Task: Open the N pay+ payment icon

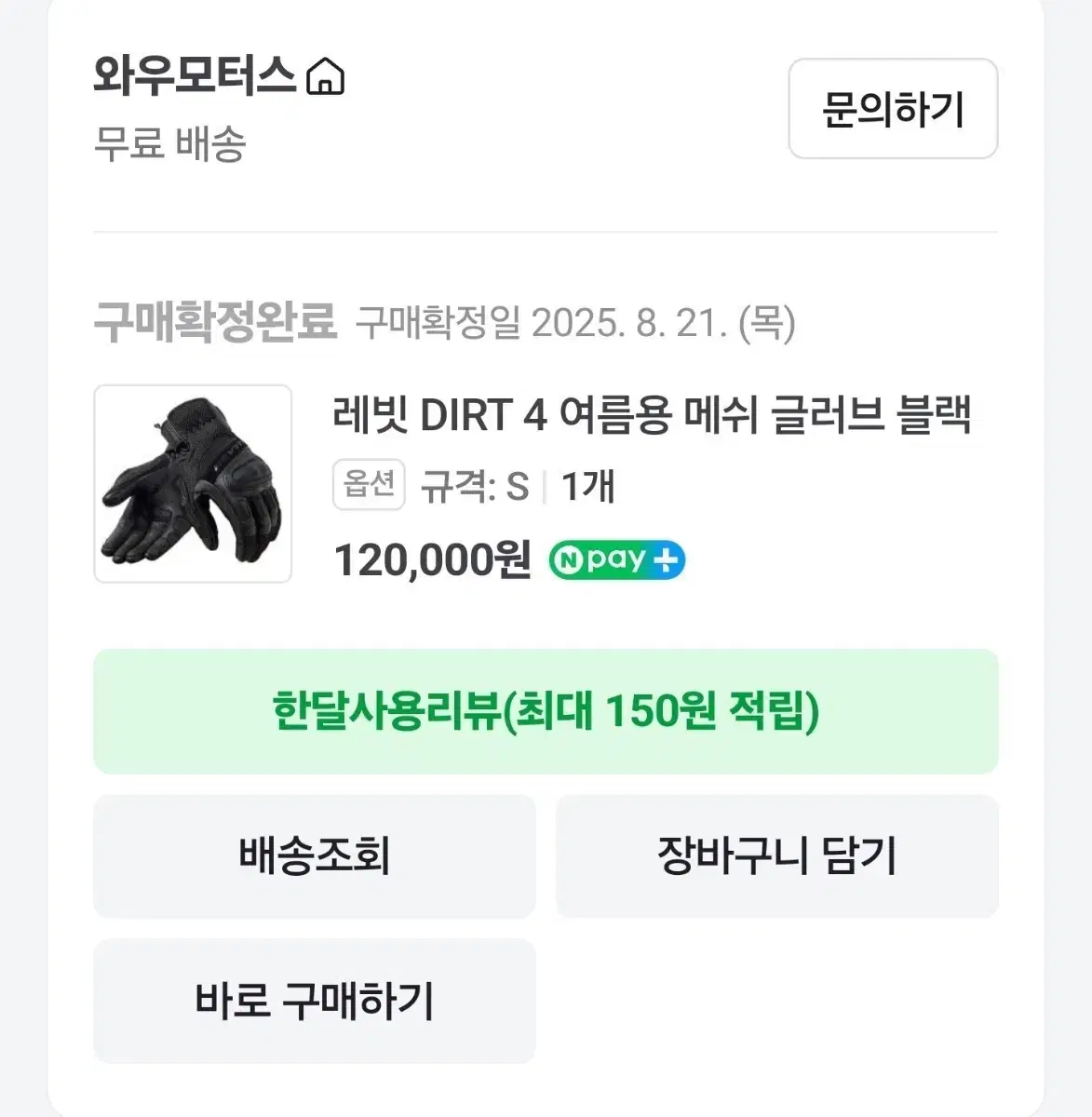Action: tap(616, 558)
